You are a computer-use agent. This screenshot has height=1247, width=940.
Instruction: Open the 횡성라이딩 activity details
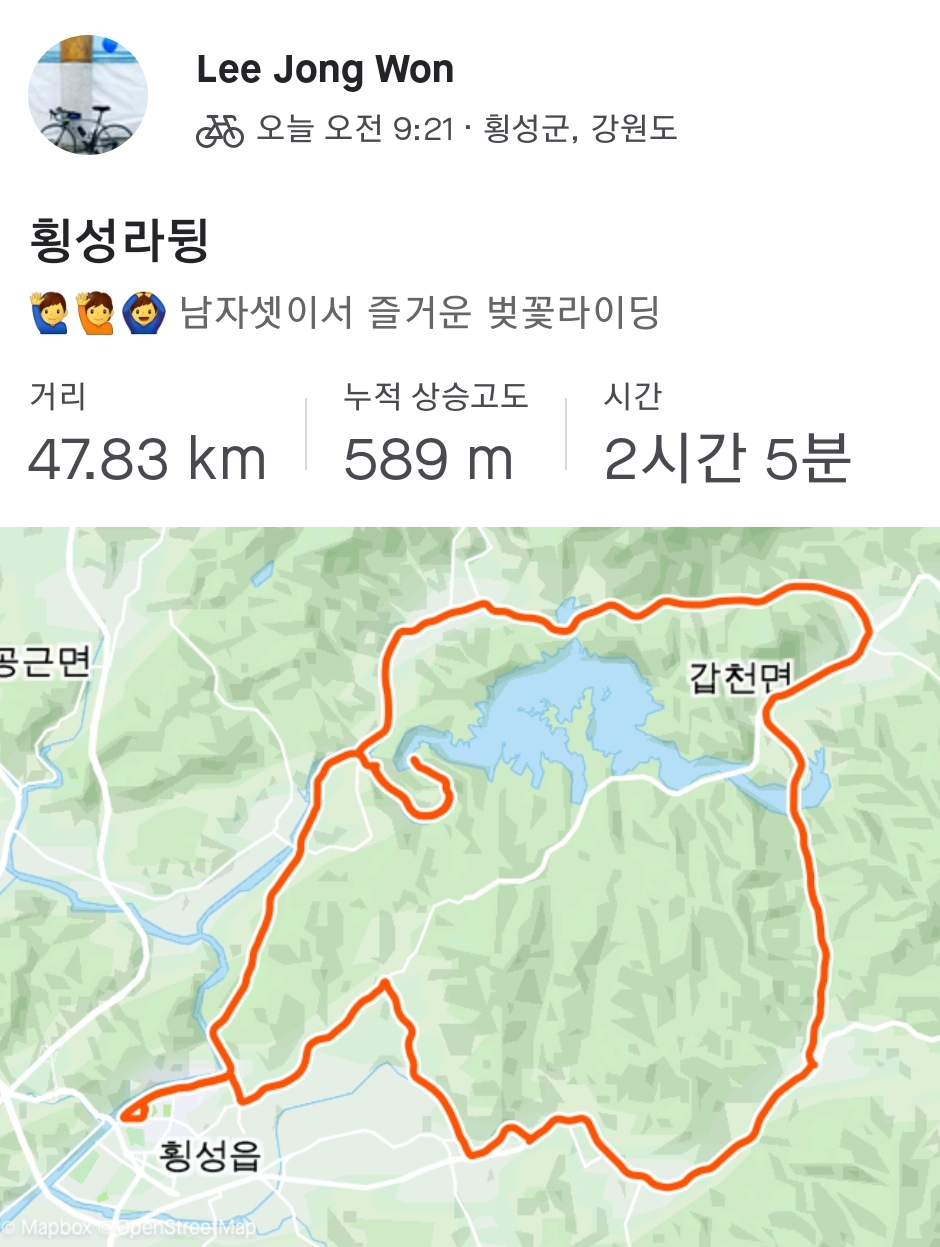120,243
